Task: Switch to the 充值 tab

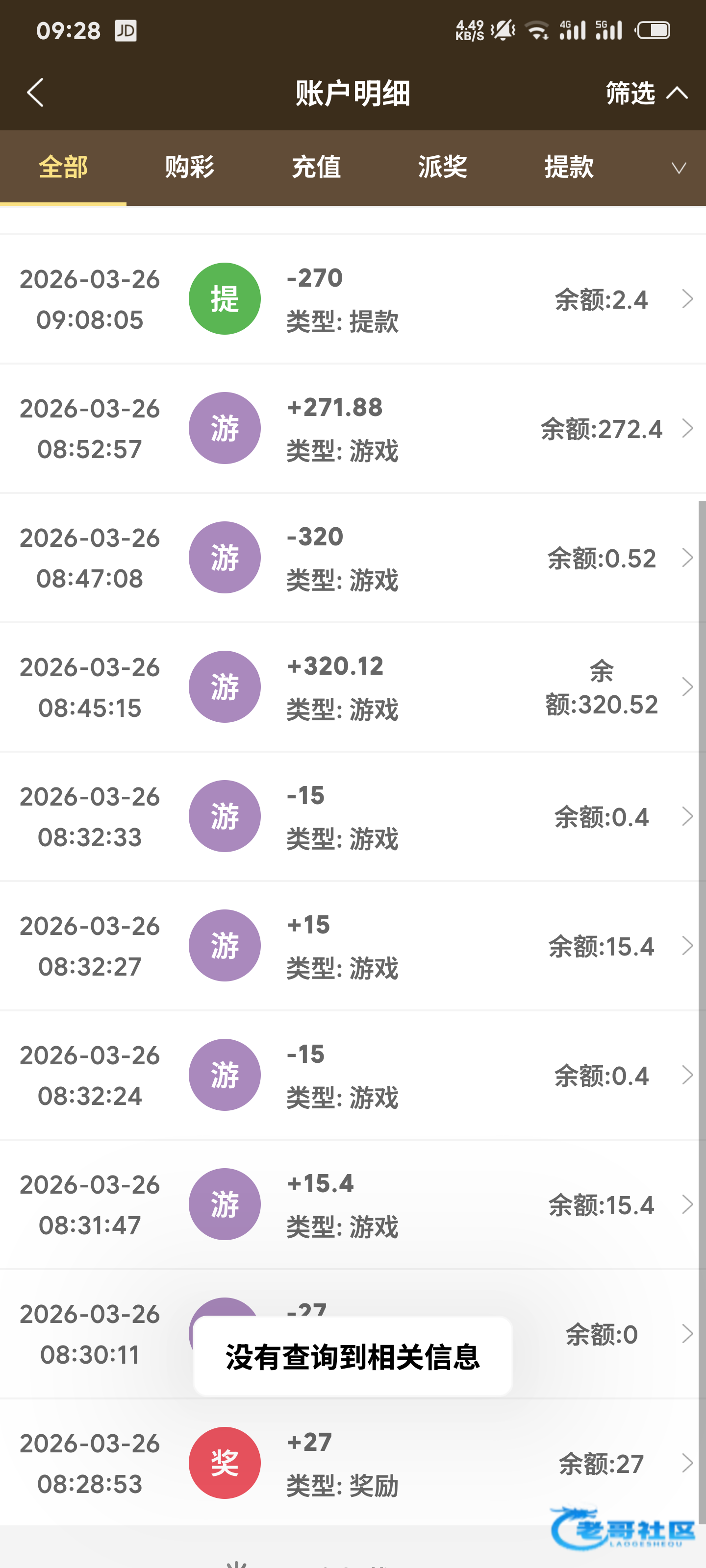Action: 316,167
